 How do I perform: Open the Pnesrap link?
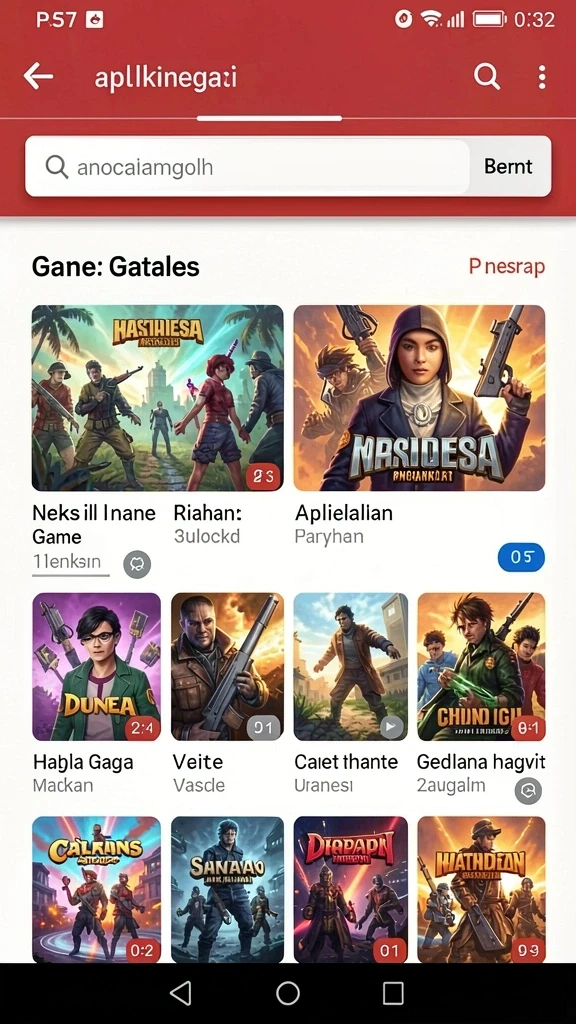point(507,266)
